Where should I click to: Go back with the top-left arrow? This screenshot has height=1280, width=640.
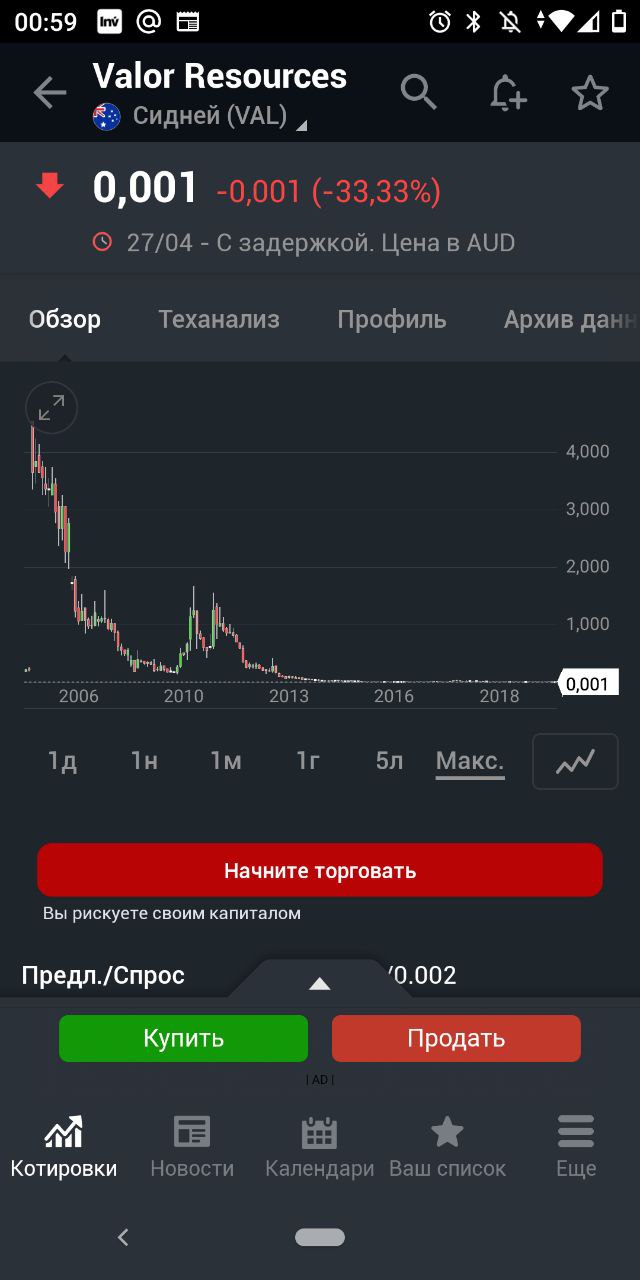tap(49, 93)
